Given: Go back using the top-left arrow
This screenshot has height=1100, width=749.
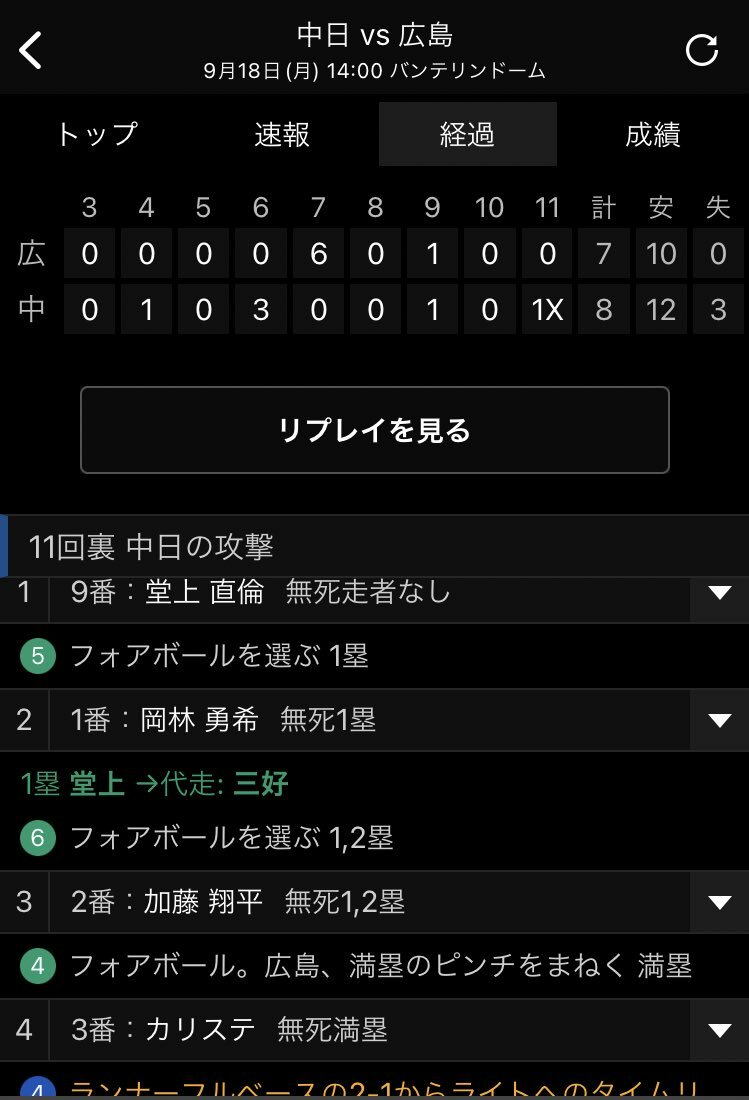Looking at the screenshot, I should pos(31,50).
